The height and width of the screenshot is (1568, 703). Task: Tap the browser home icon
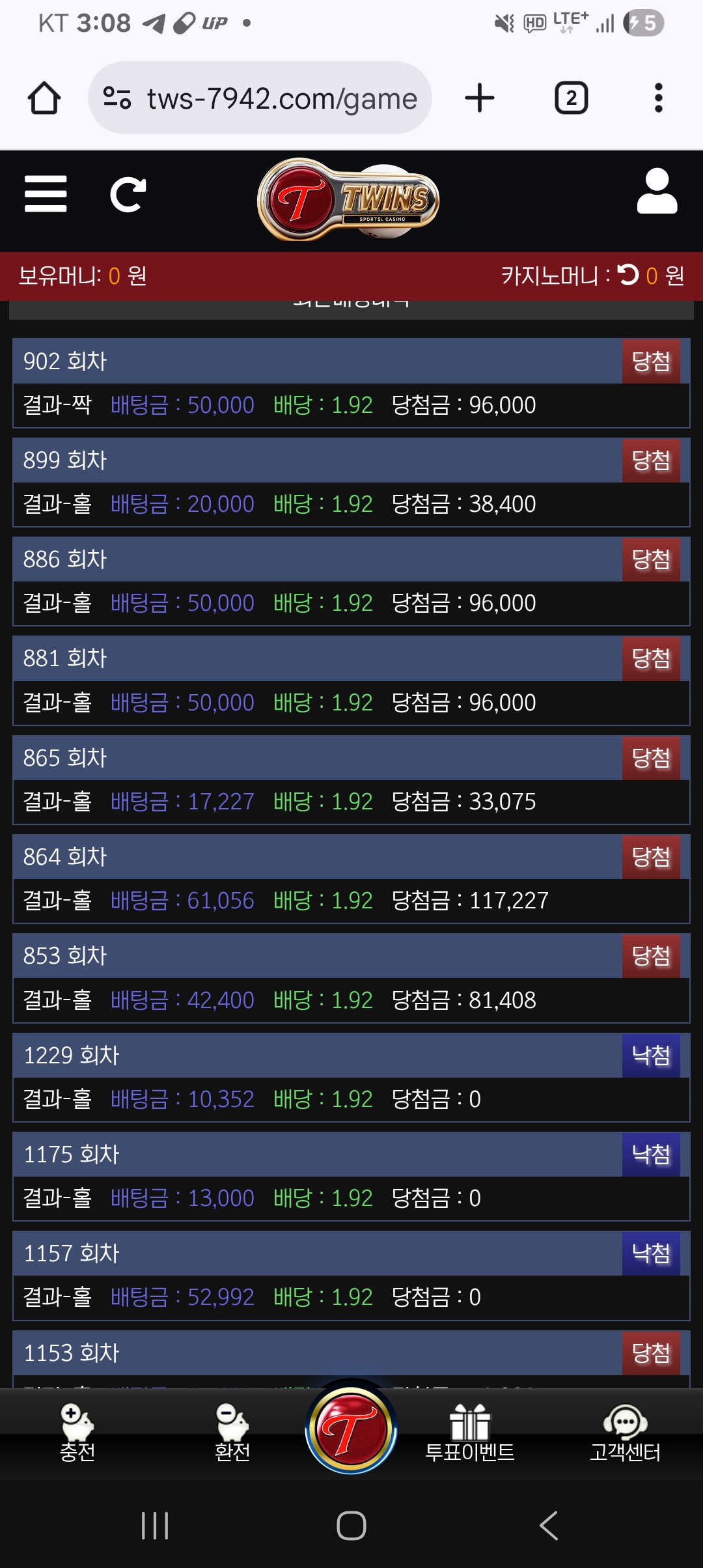(x=44, y=98)
